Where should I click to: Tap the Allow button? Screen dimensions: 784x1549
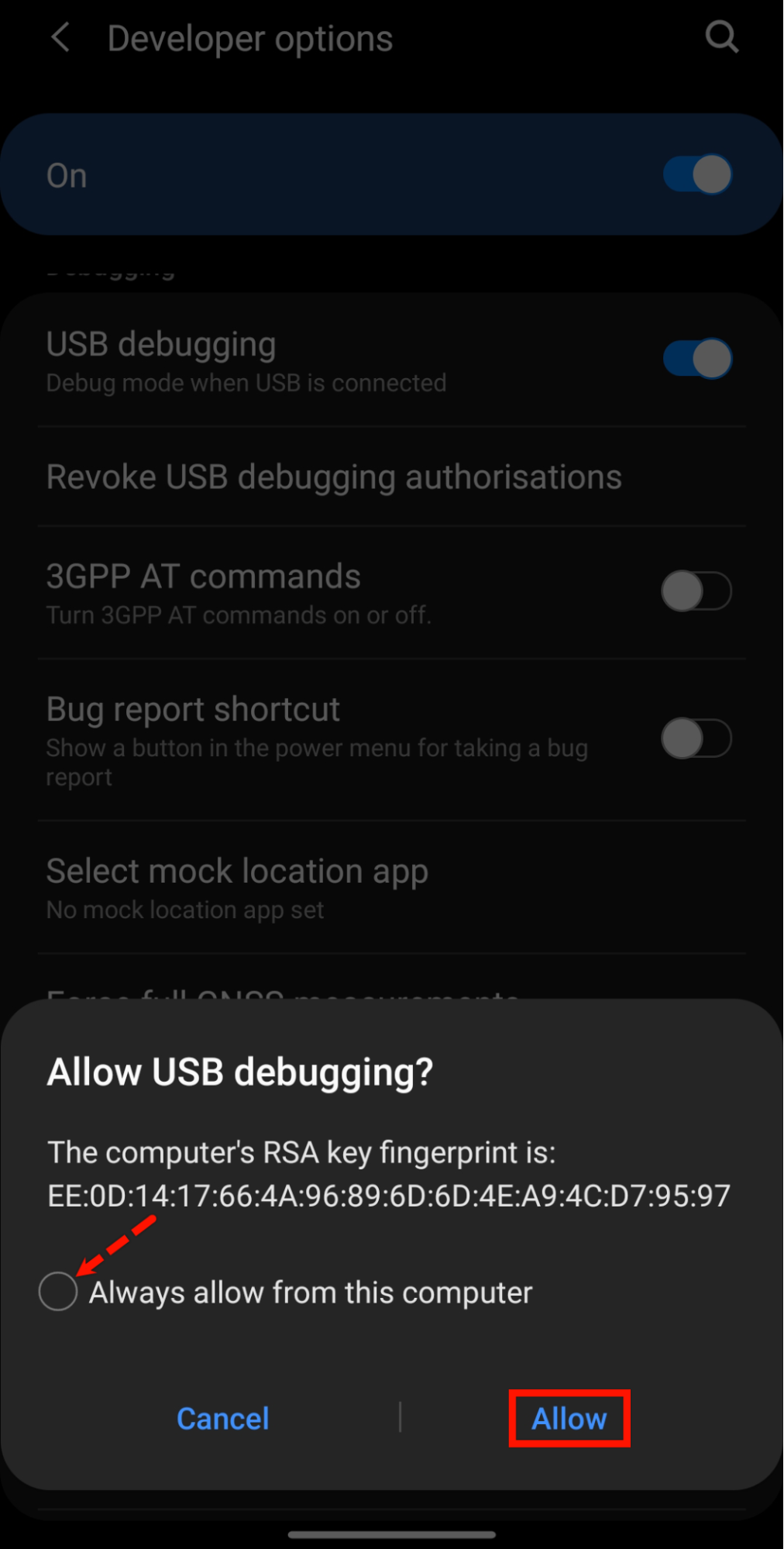(569, 1418)
